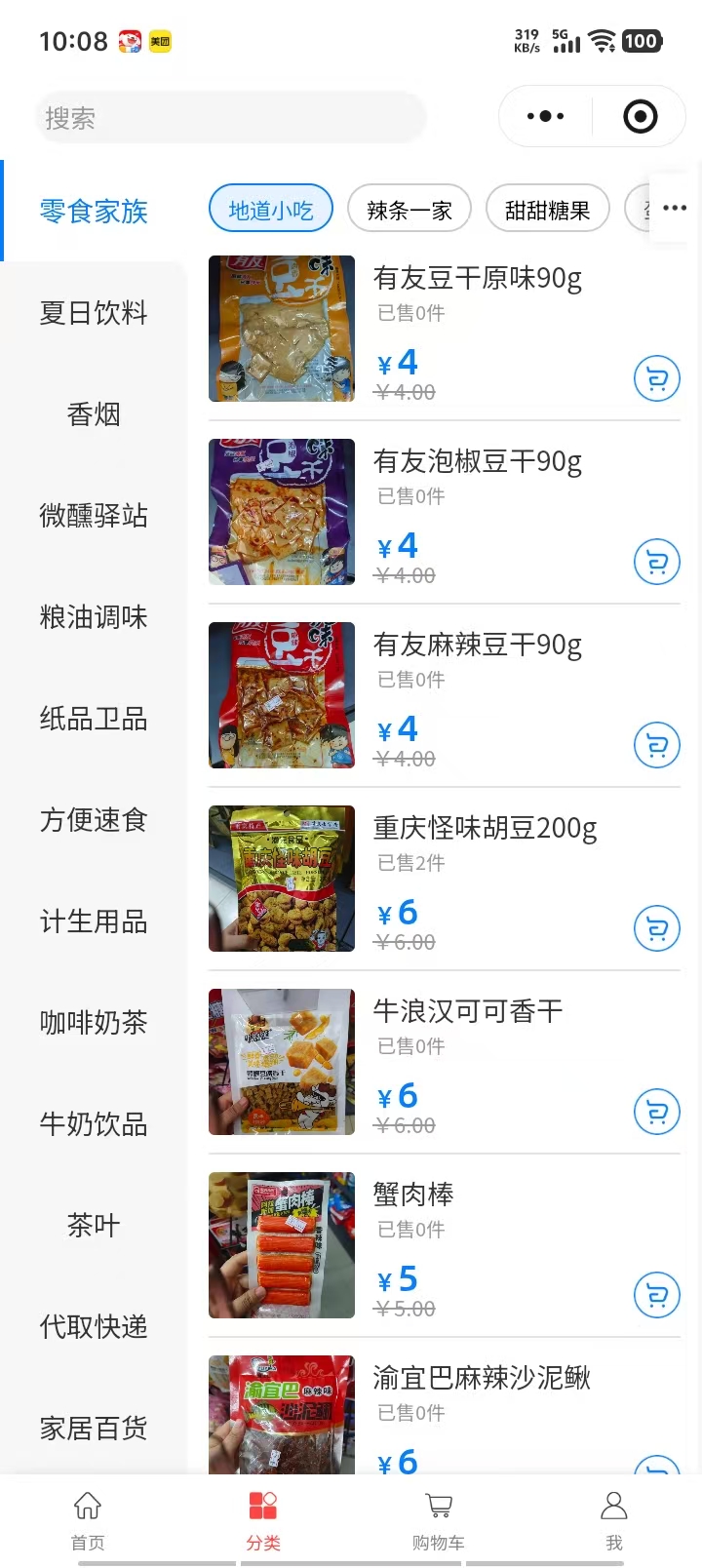Screen dimensions: 702x1568
Task: Select the 夏日饮料 category
Action: (x=94, y=313)
